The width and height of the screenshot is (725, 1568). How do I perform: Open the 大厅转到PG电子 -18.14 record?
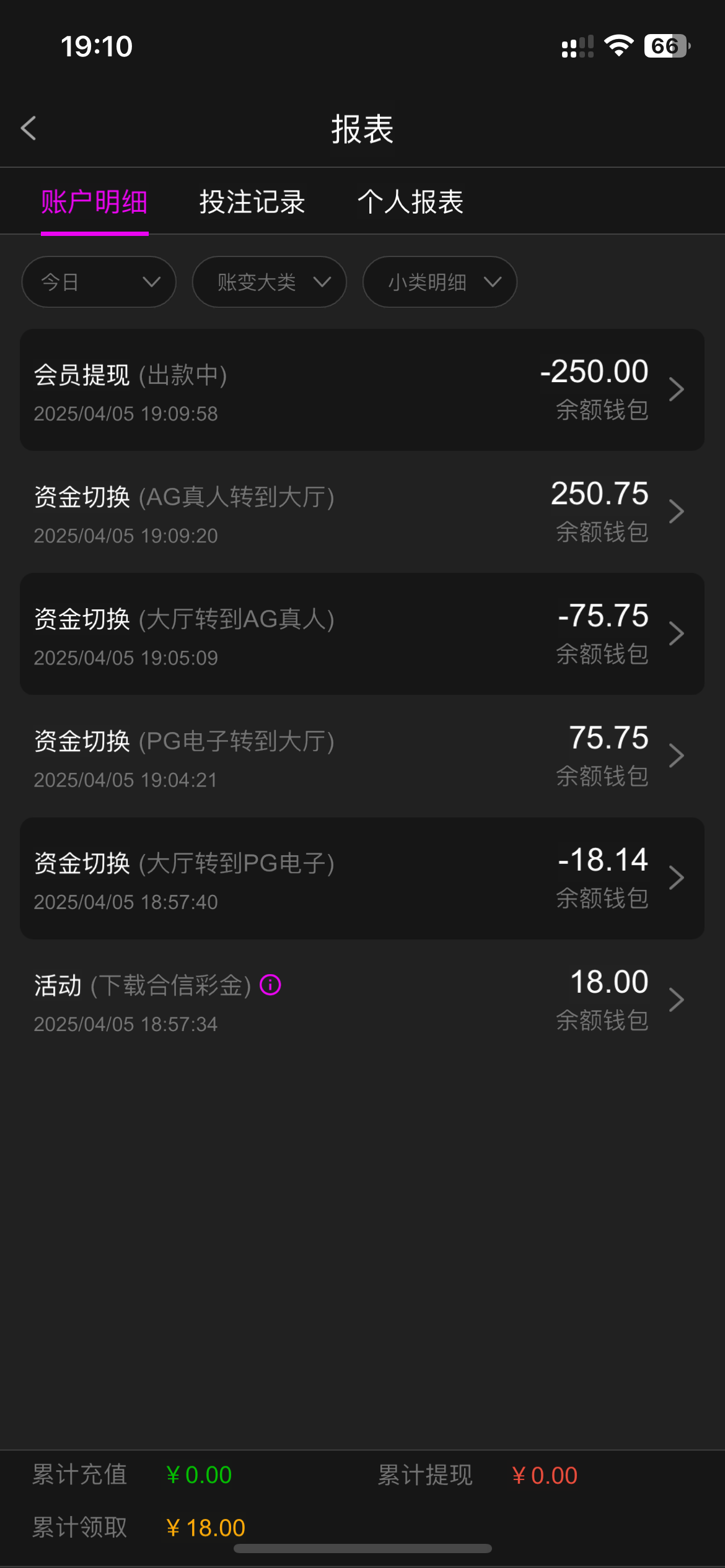point(362,878)
